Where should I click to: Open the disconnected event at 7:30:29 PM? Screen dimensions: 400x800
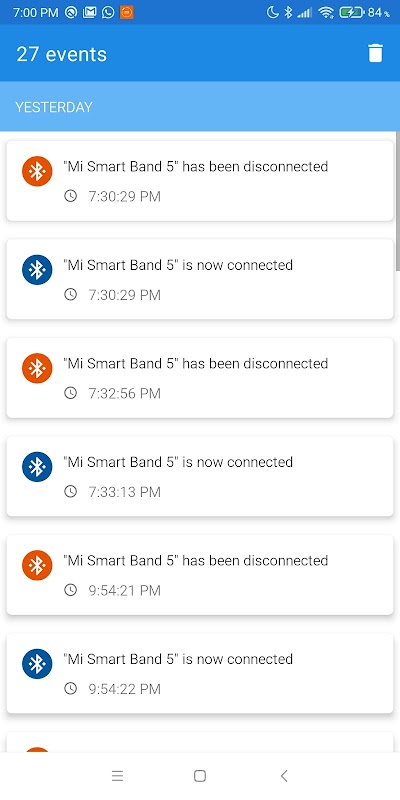(199, 181)
